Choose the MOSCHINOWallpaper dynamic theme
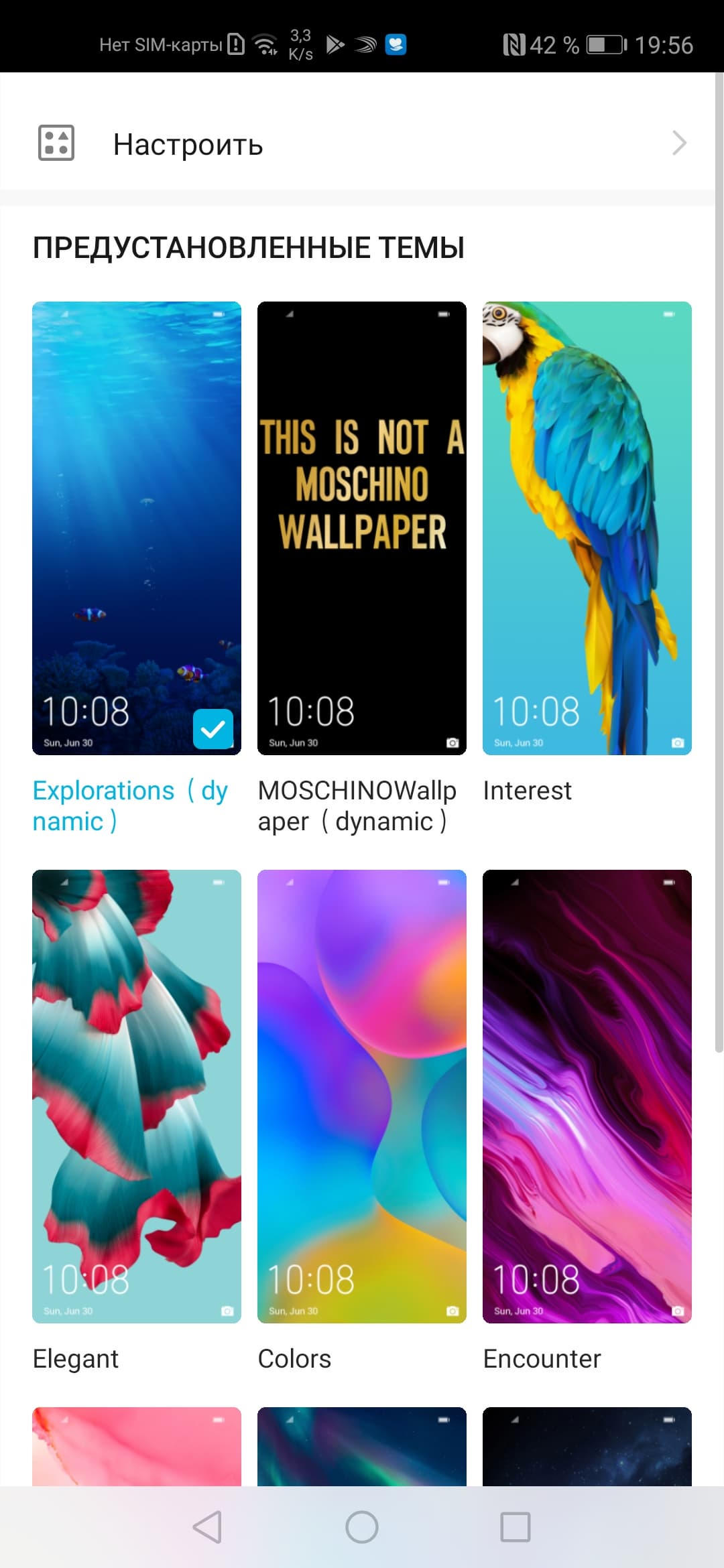 click(362, 528)
